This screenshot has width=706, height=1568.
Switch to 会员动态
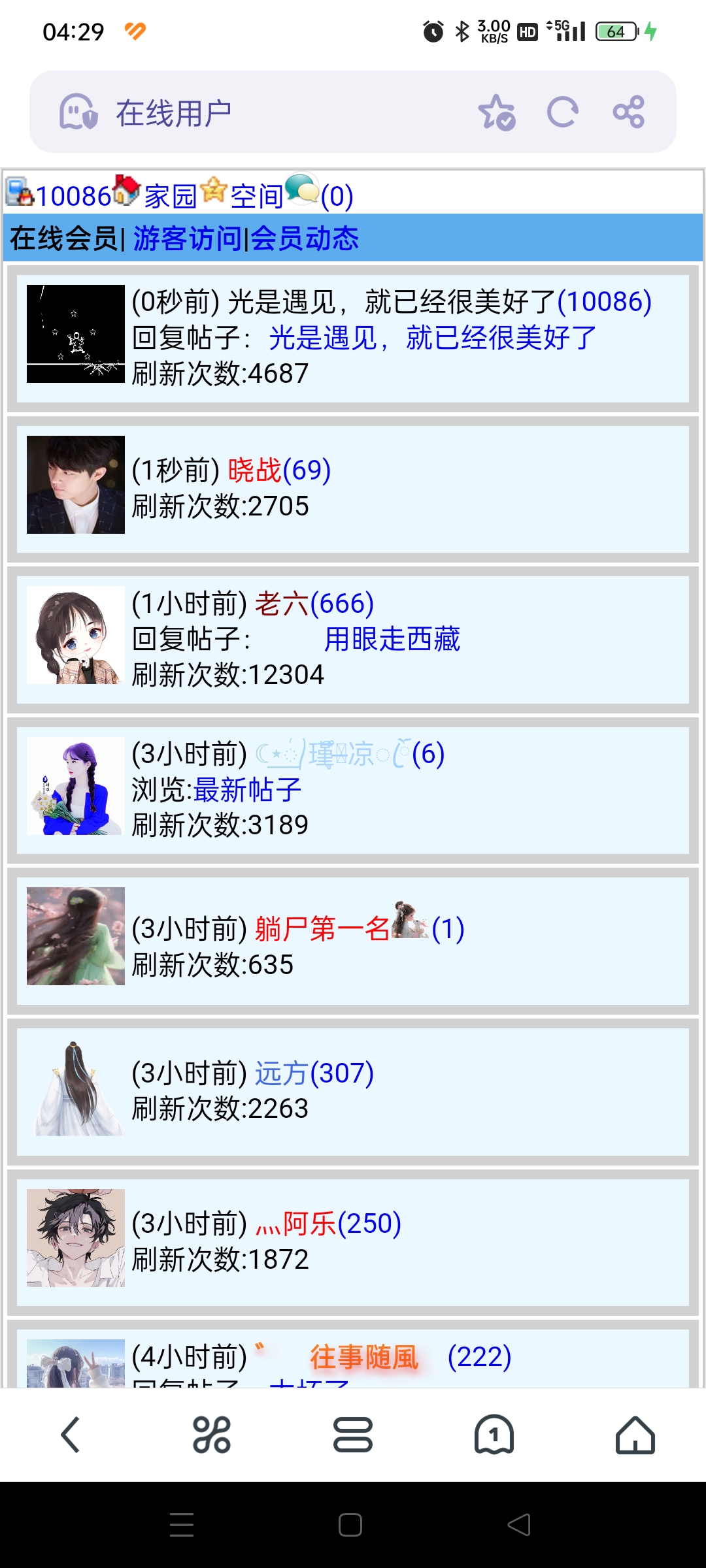point(305,238)
